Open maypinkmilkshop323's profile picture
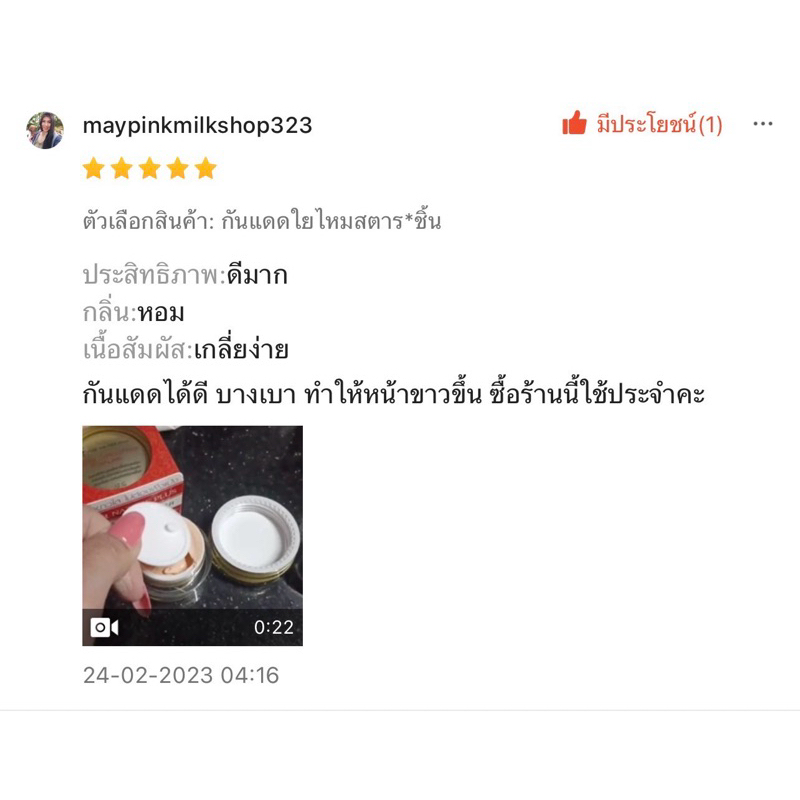 point(45,130)
